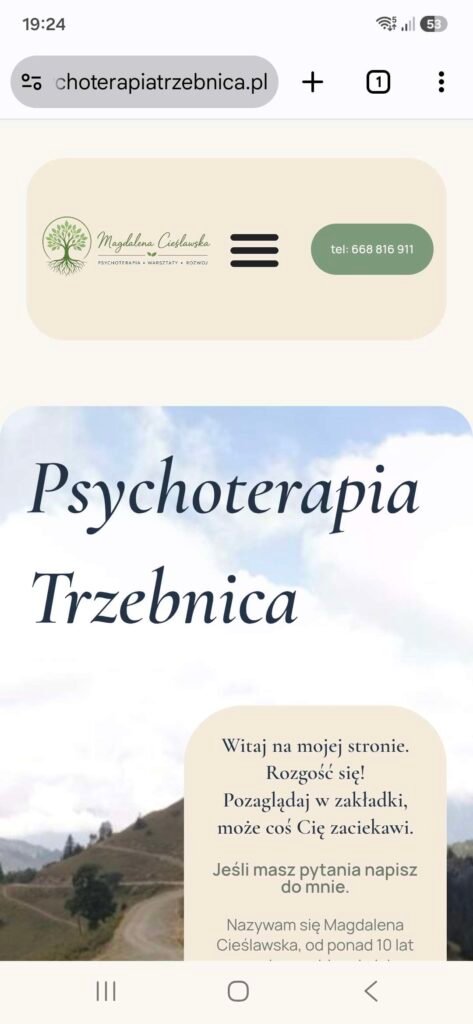View site information icon in address bar
Screen dimensions: 473x1024
pyautogui.click(x=31, y=82)
